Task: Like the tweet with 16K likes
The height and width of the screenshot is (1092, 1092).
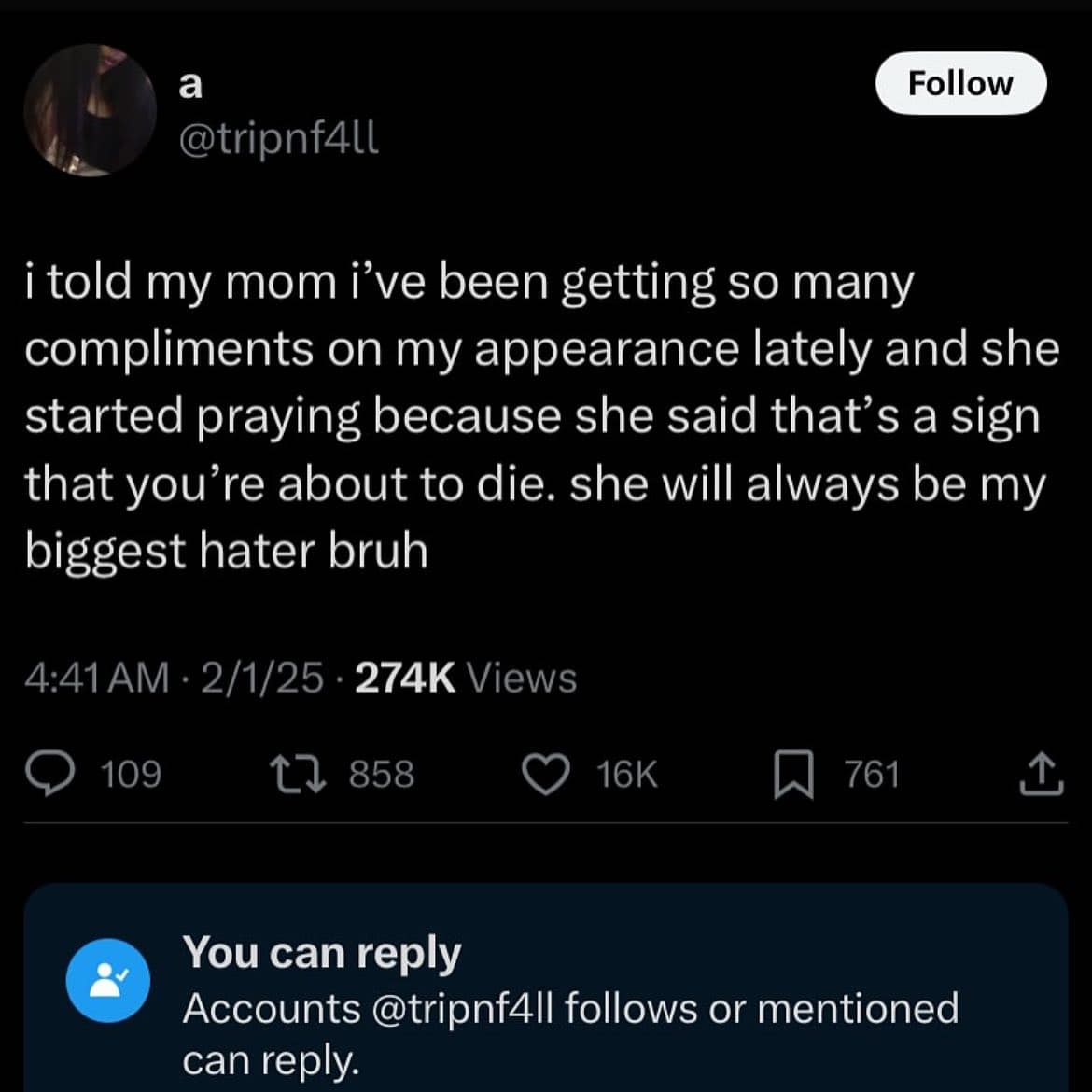Action: [546, 775]
